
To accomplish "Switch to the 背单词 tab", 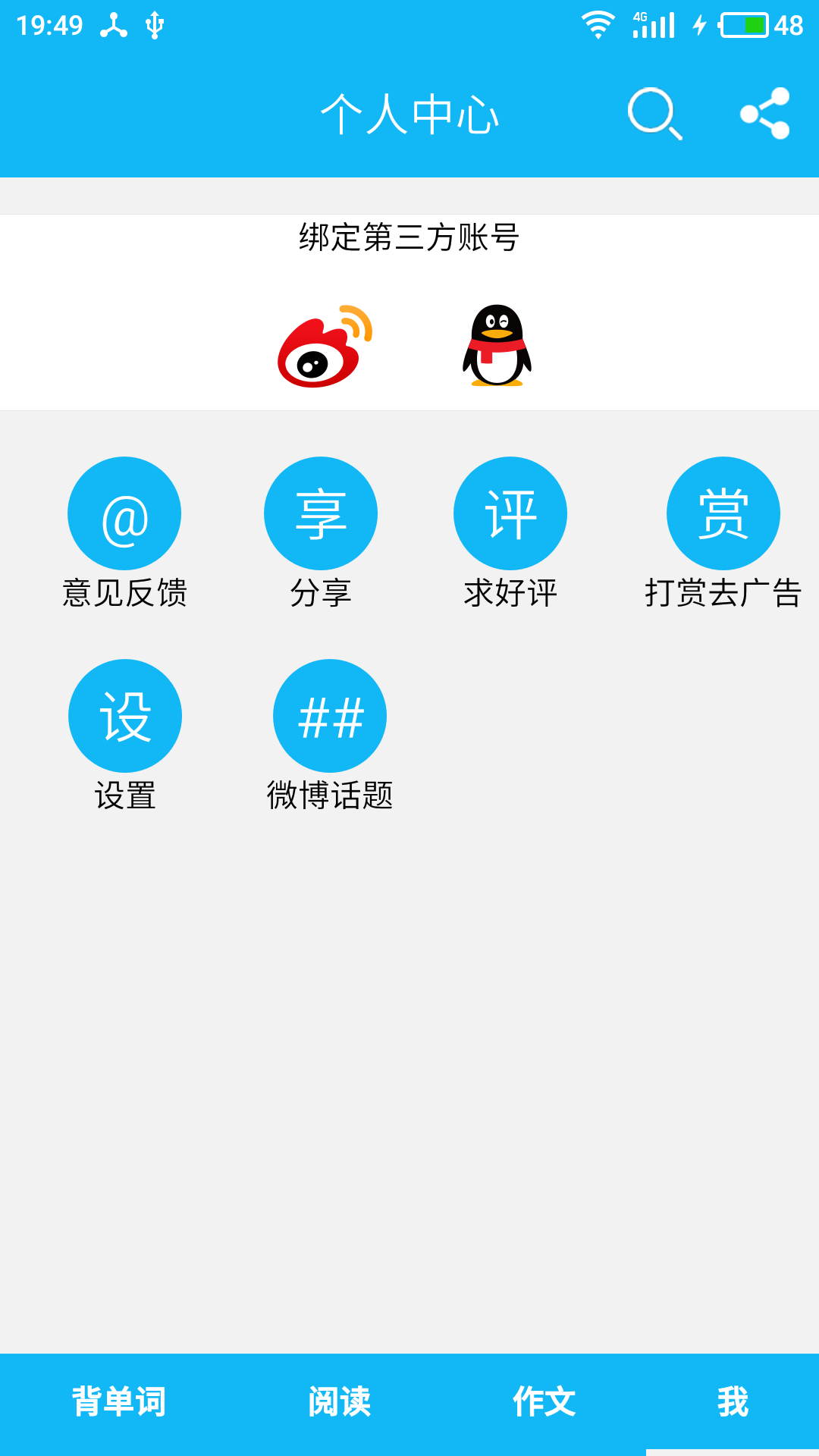I will click(118, 1401).
